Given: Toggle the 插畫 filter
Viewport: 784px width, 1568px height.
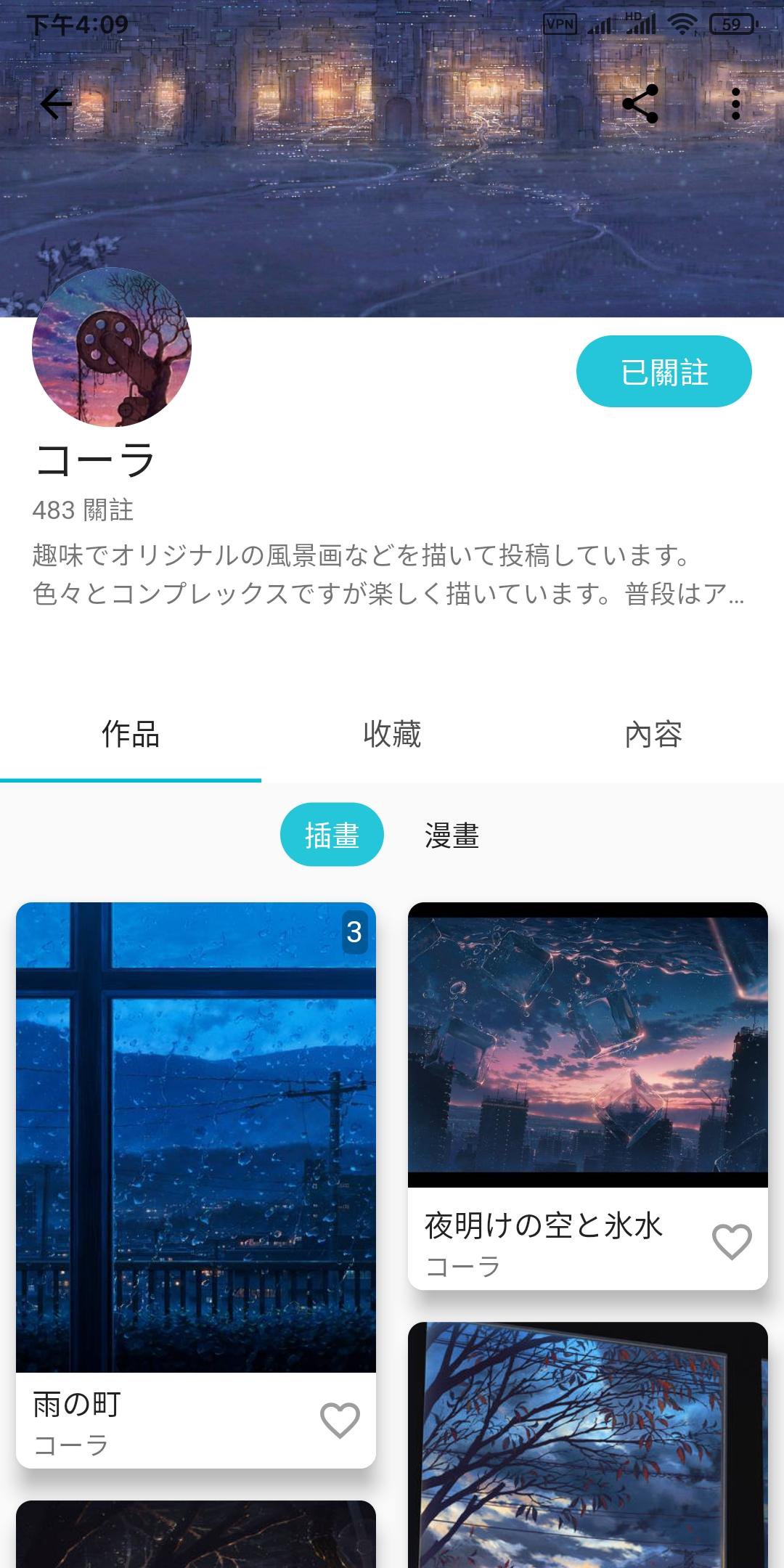Looking at the screenshot, I should click(x=331, y=833).
